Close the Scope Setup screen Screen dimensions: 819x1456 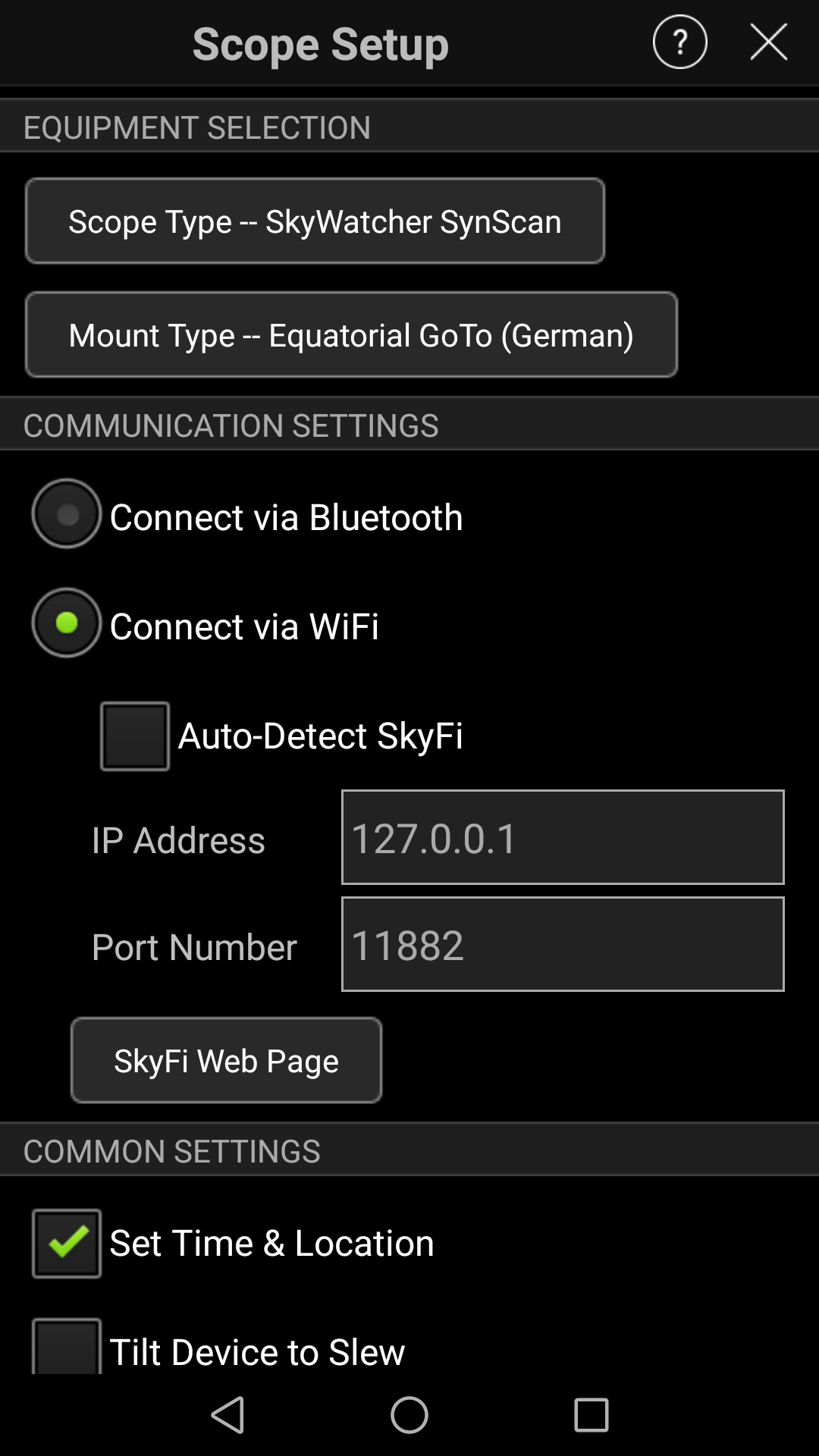pos(768,42)
